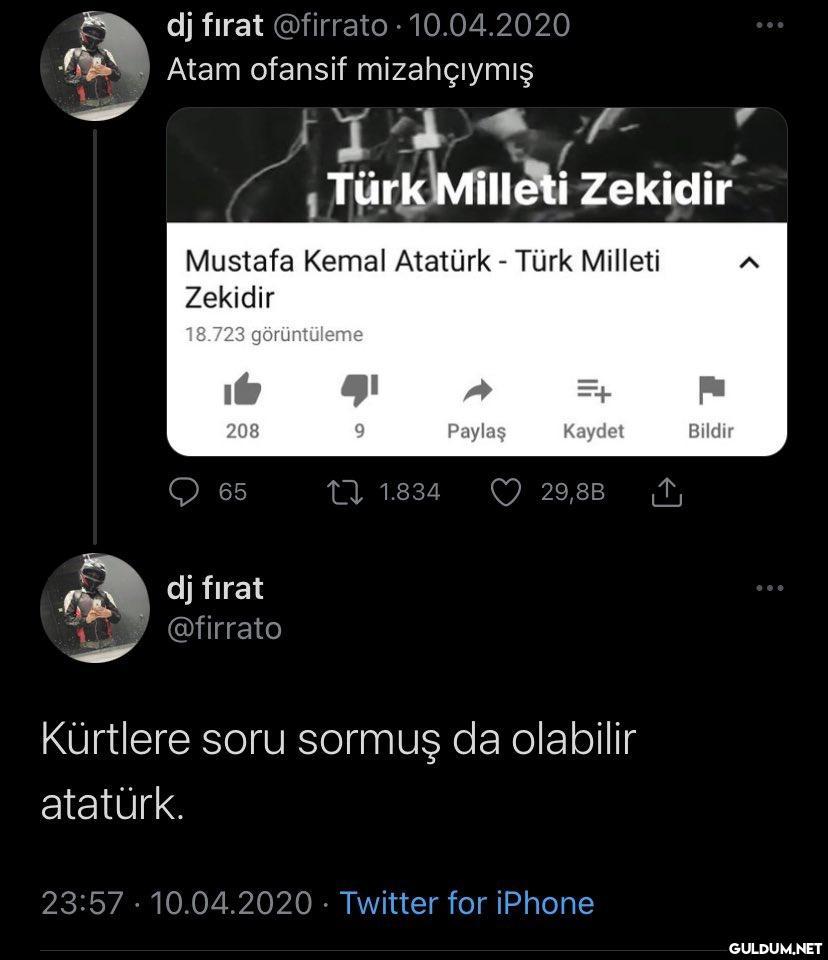Image resolution: width=828 pixels, height=960 pixels.
Task: Reply to the tweet with 65 comments
Action: click(x=185, y=491)
